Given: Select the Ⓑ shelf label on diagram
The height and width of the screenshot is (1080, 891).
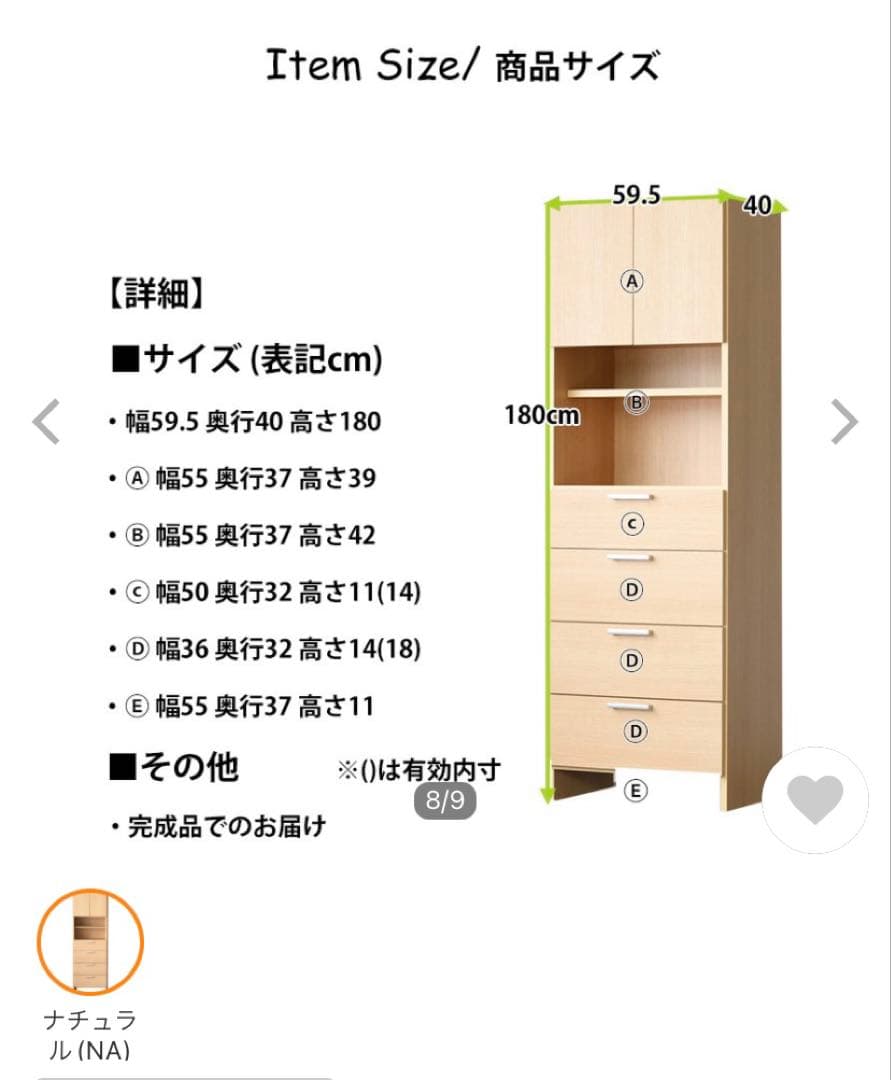Looking at the screenshot, I should pyautogui.click(x=635, y=401).
